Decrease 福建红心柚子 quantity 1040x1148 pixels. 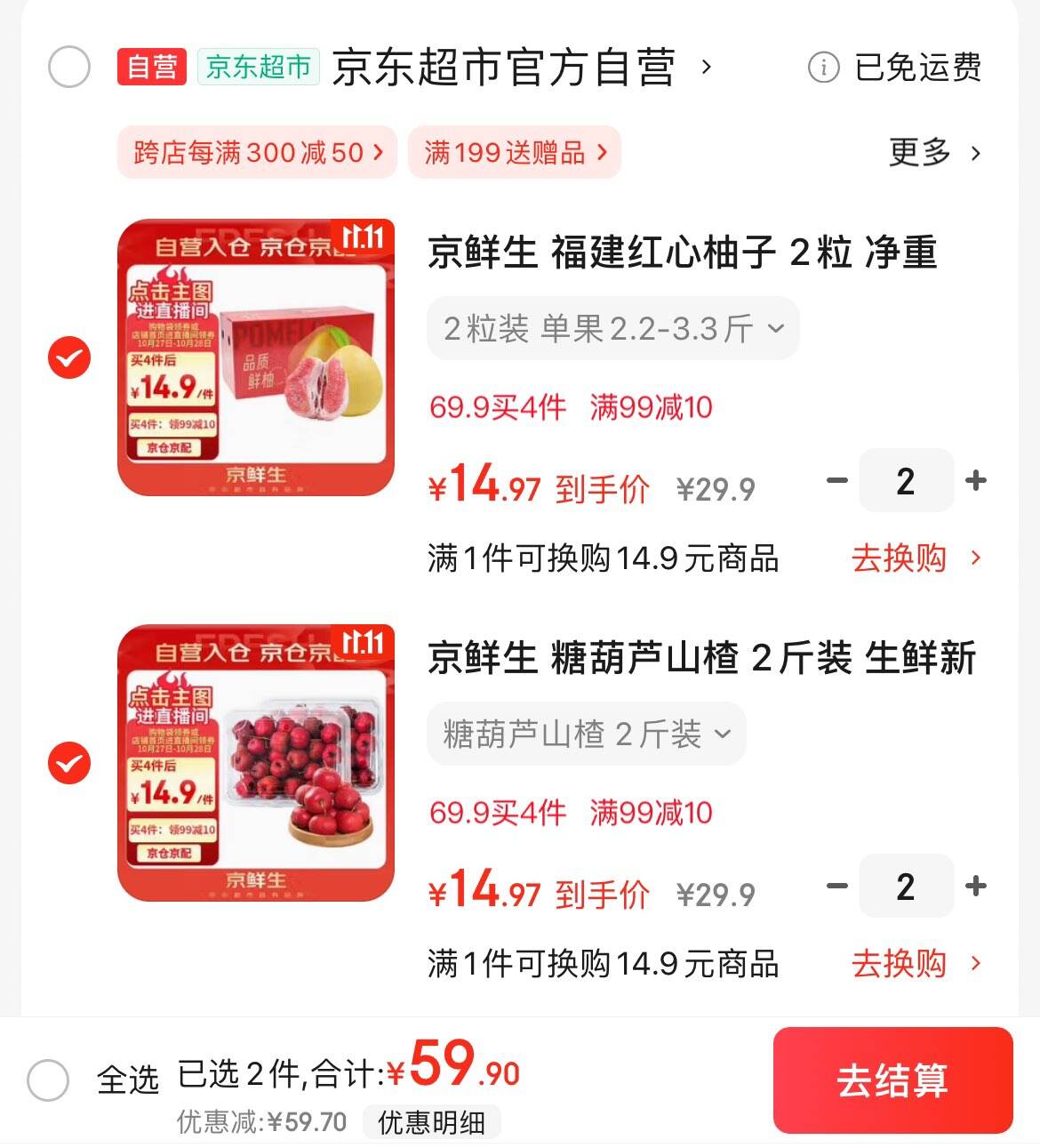pos(836,481)
